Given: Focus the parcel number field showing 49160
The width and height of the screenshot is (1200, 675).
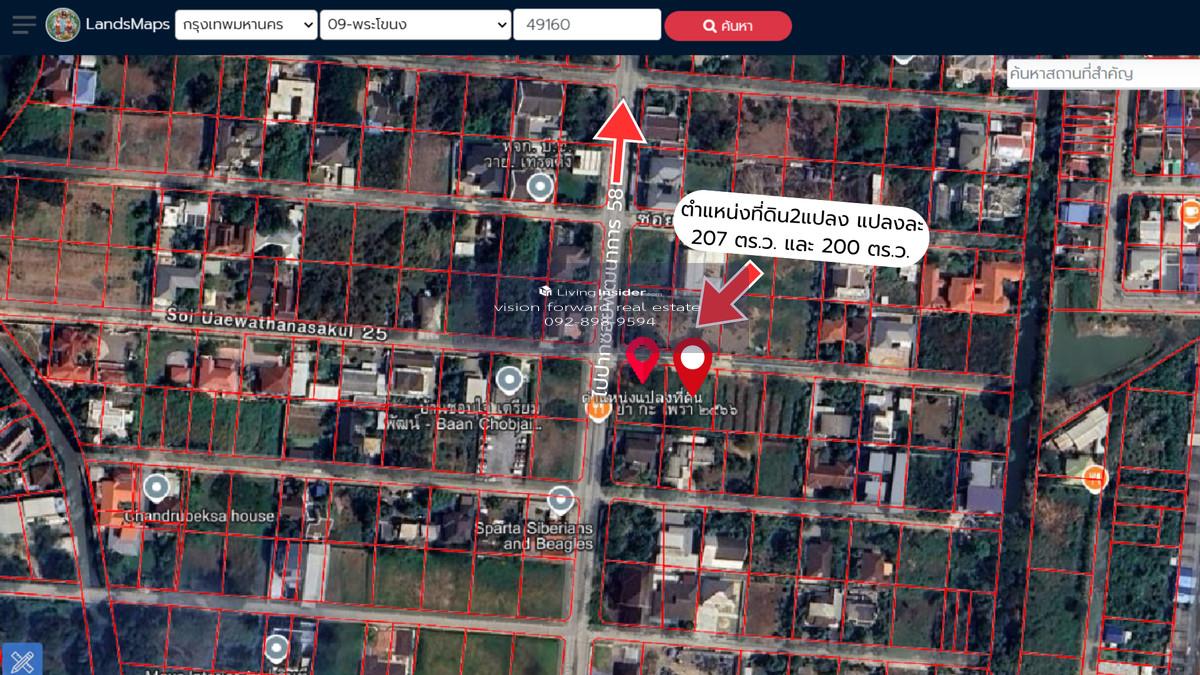Looking at the screenshot, I should [x=586, y=25].
